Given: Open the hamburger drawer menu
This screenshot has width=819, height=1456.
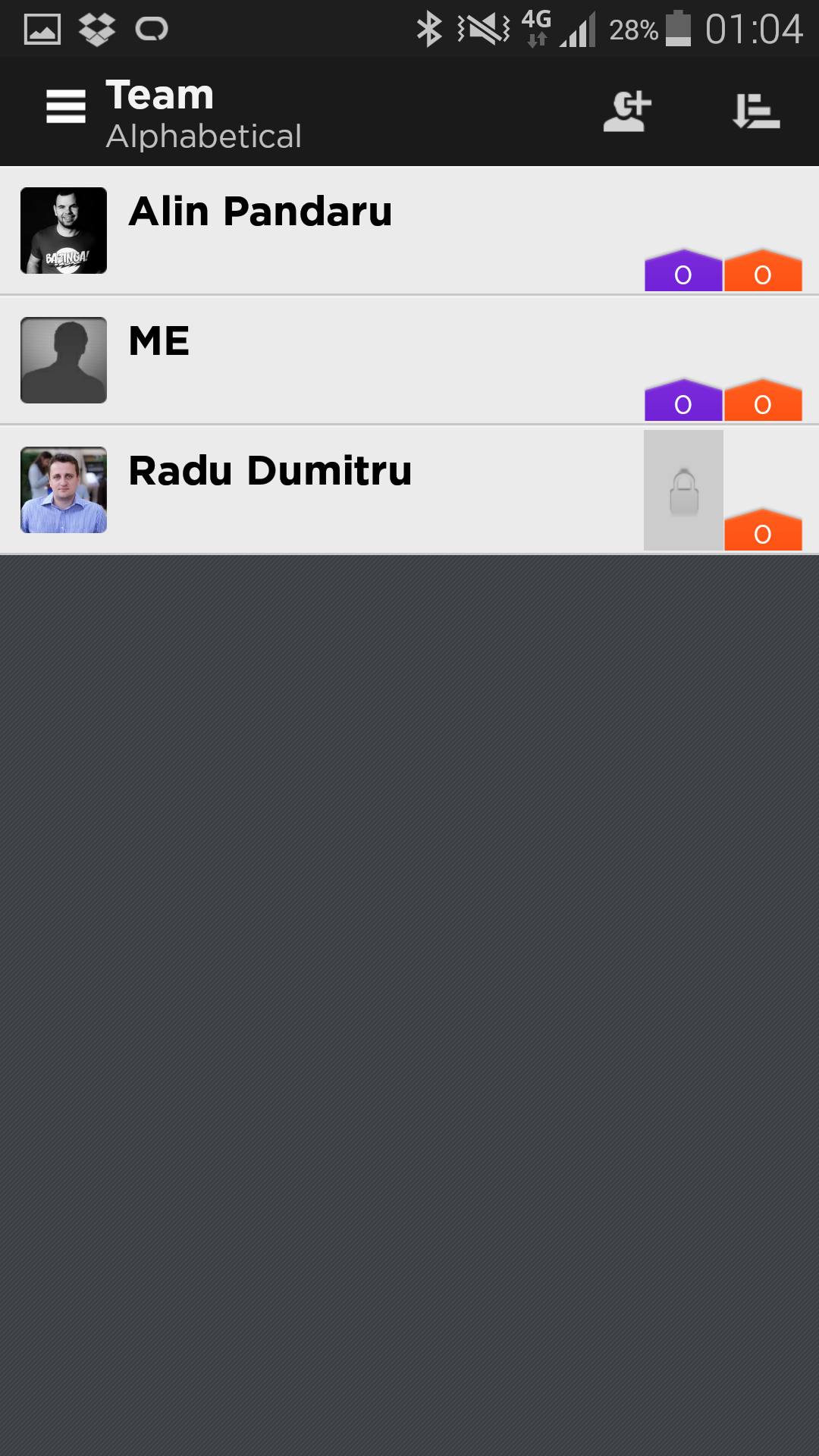Looking at the screenshot, I should [66, 107].
